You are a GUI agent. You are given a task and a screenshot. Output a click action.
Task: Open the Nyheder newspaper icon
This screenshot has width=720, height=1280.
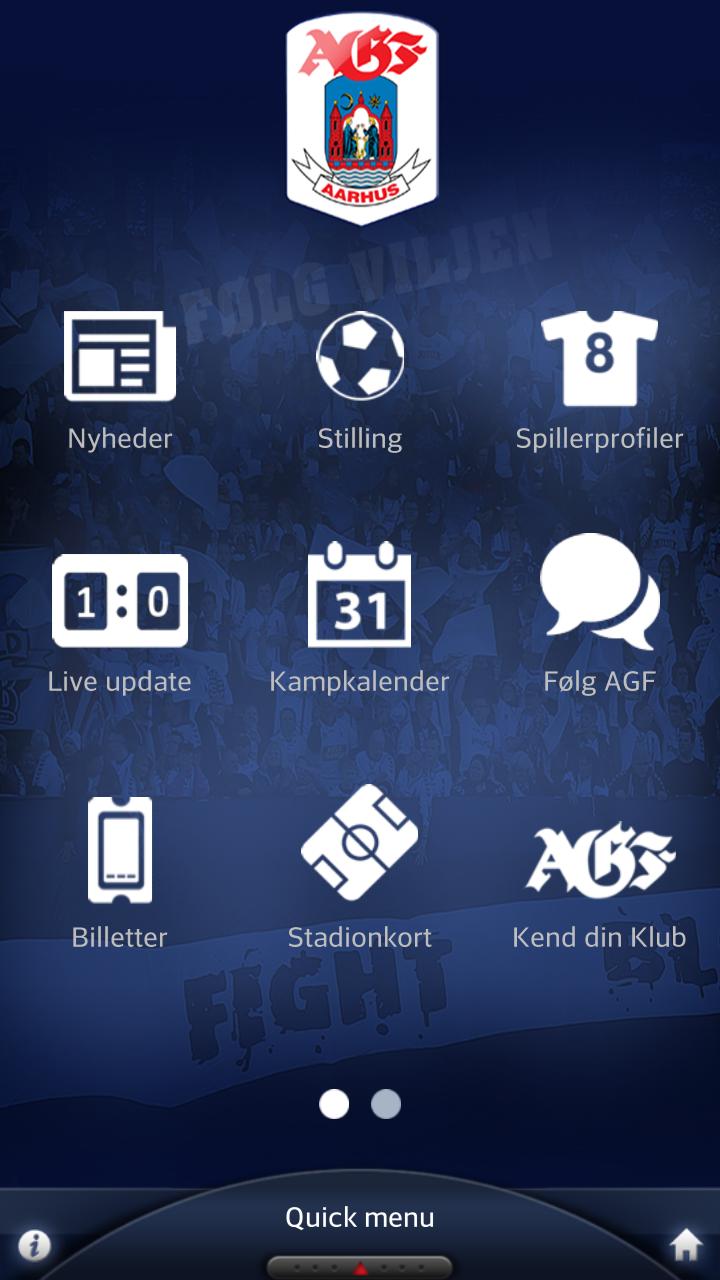pyautogui.click(x=120, y=357)
